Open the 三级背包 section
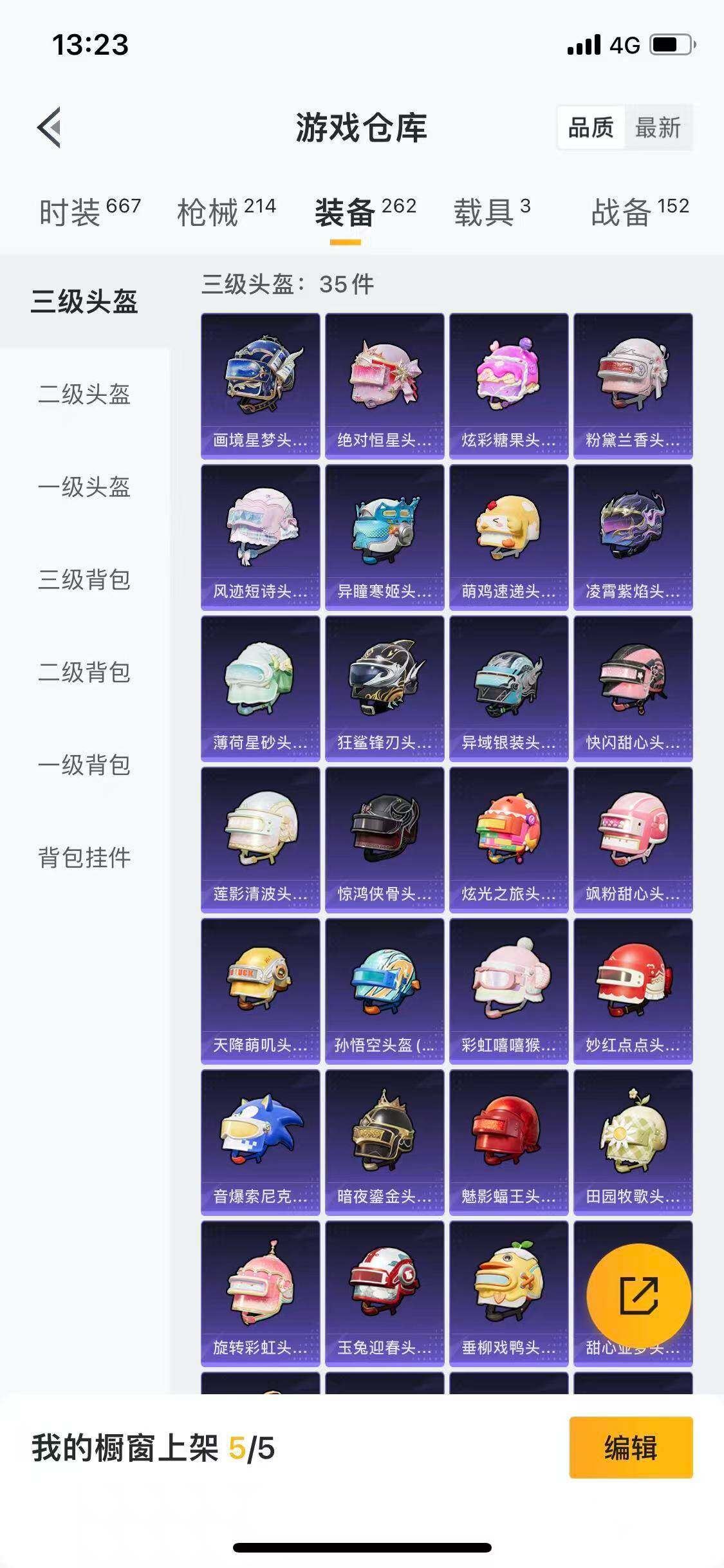724x1568 pixels. tap(85, 581)
